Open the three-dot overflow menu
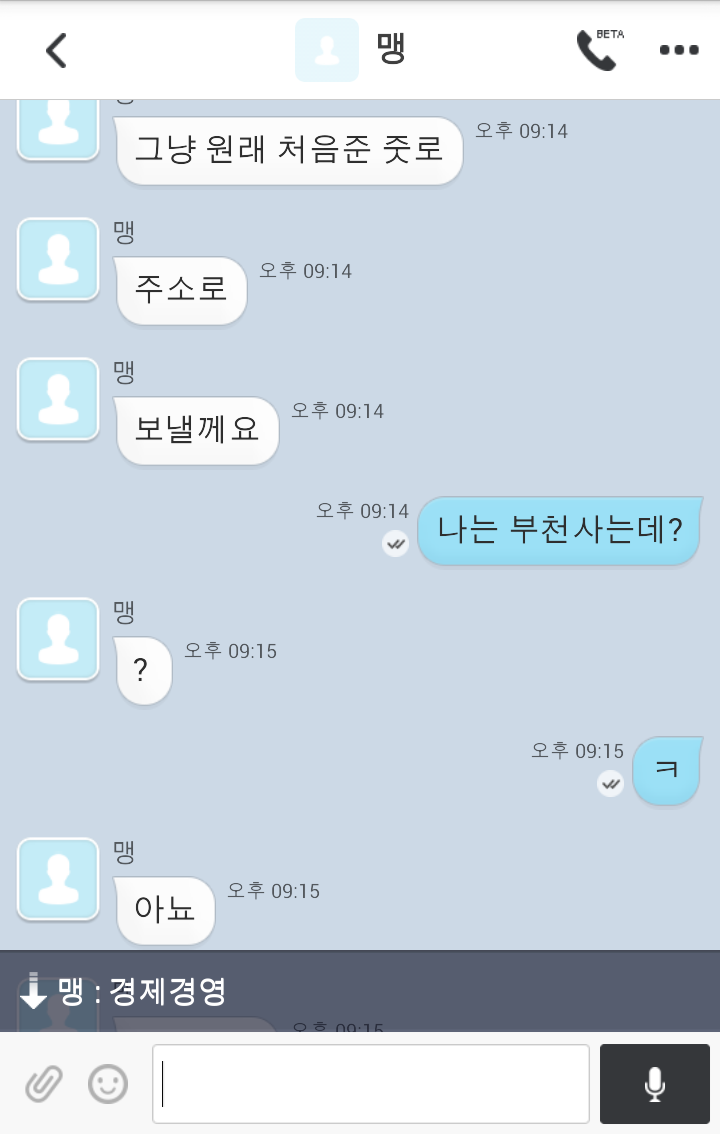Image resolution: width=720 pixels, height=1134 pixels. click(x=679, y=50)
